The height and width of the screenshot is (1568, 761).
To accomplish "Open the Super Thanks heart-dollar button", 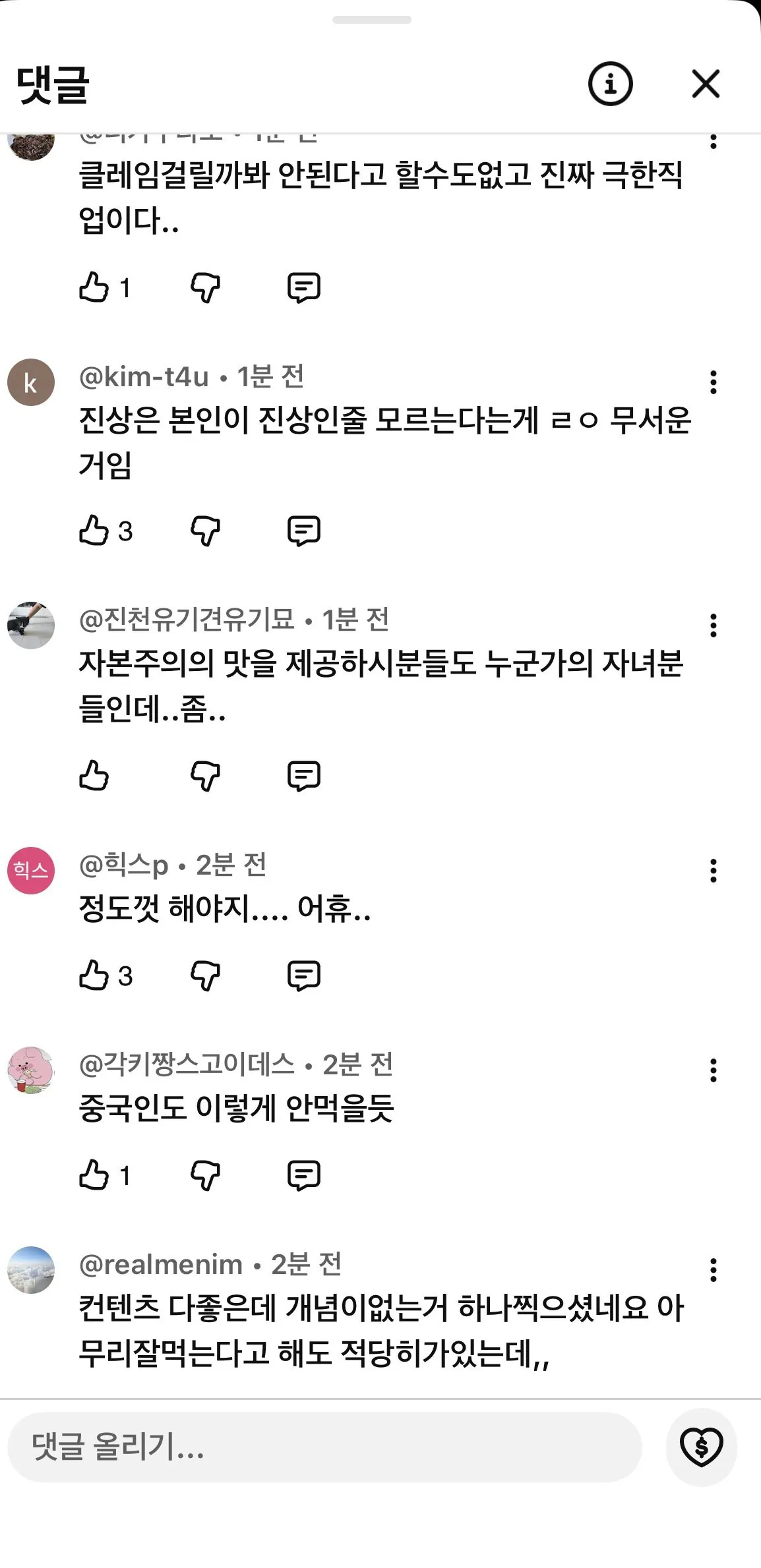I will pyautogui.click(x=701, y=1447).
